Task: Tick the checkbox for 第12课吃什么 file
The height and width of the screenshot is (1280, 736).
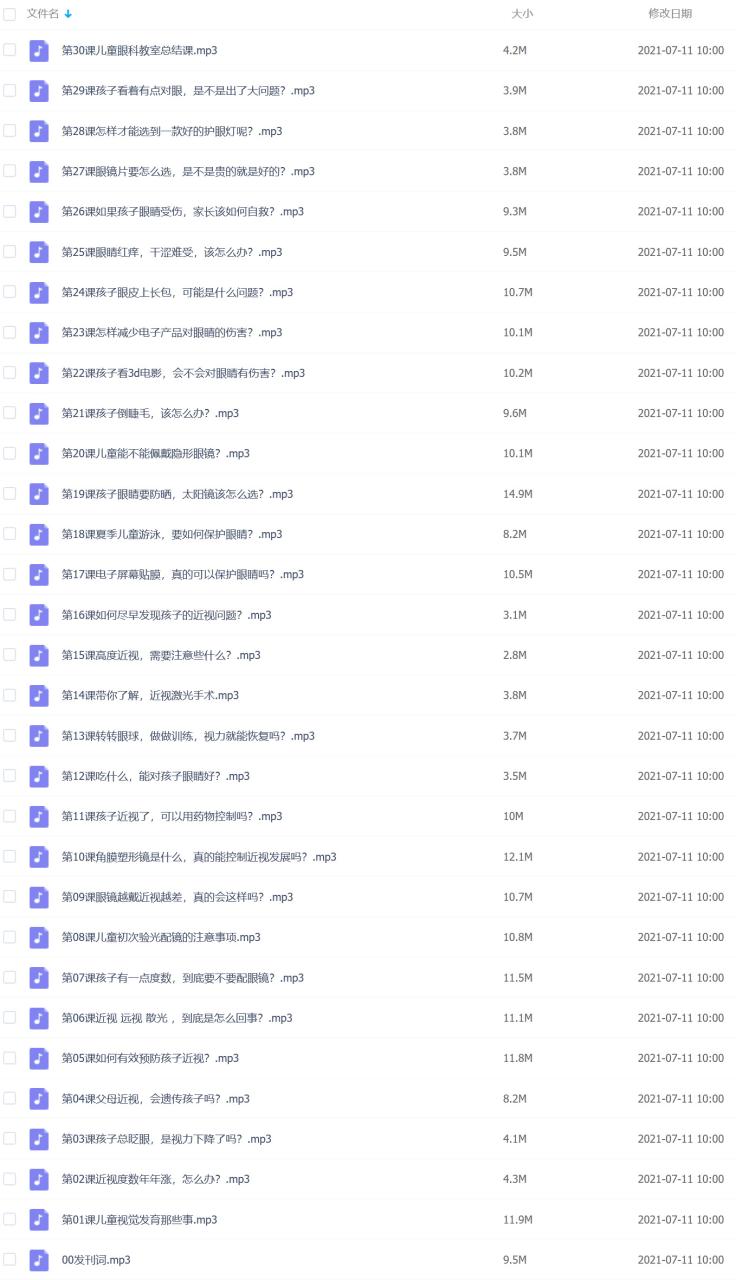Action: 9,775
